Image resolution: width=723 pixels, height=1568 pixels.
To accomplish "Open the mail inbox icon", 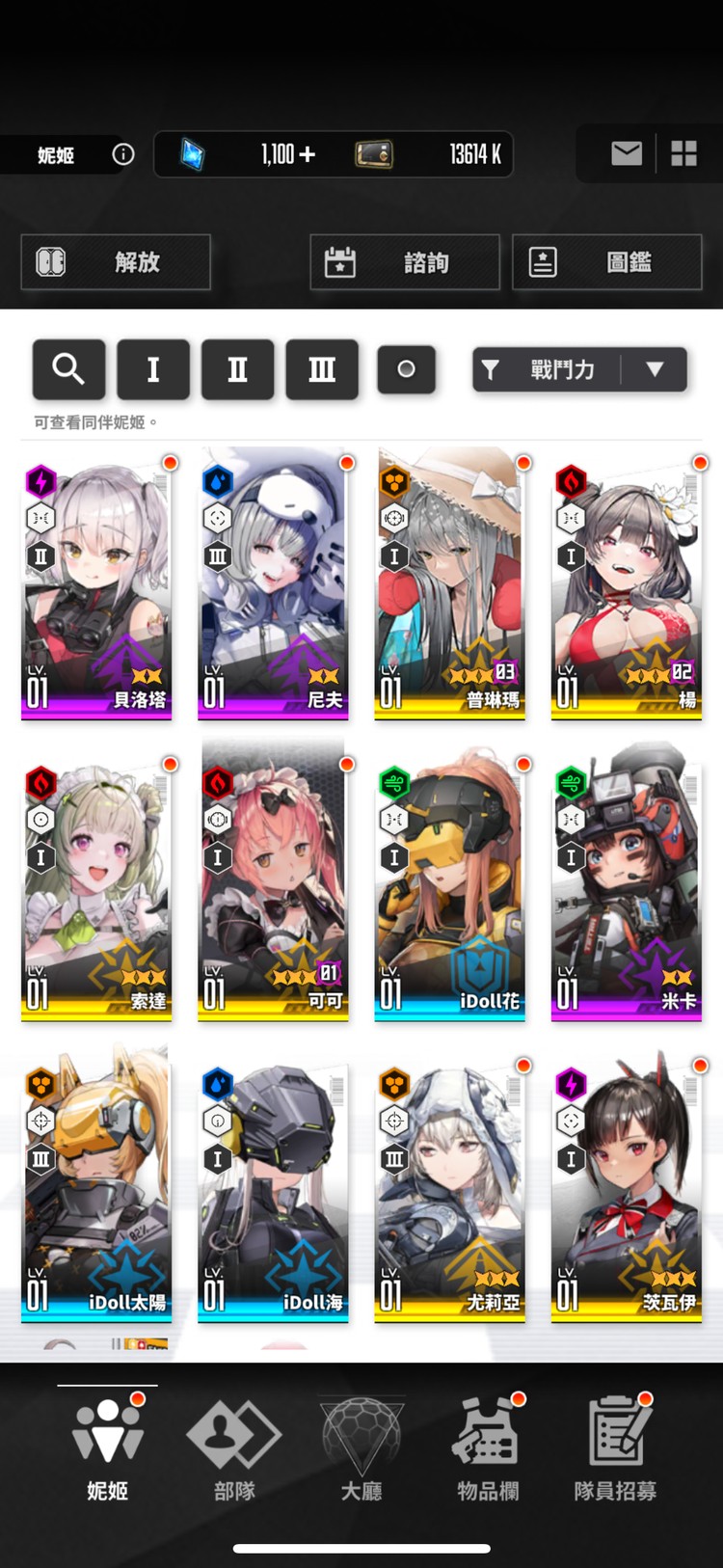I will tap(626, 153).
